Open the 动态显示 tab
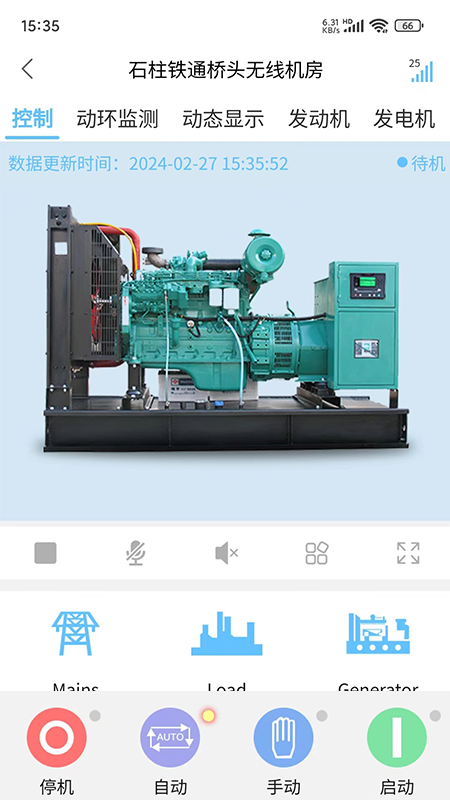450x800 pixels. pyautogui.click(x=223, y=119)
